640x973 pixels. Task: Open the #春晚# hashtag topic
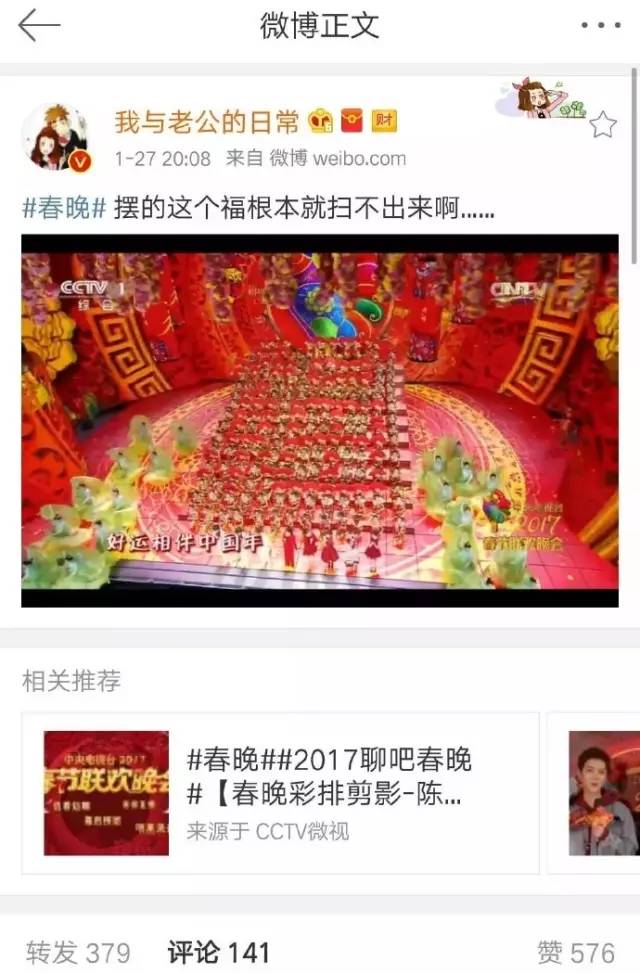64,209
